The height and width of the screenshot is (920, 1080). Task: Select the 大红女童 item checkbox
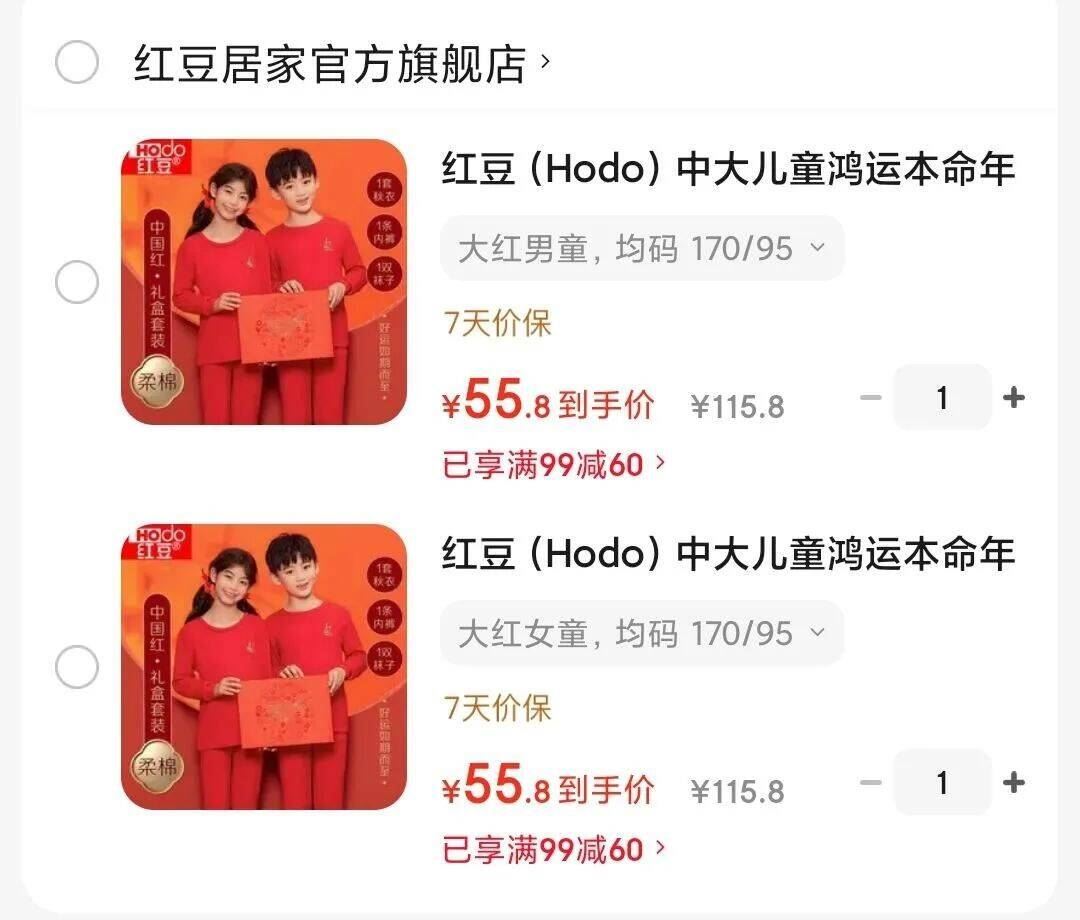pyautogui.click(x=76, y=667)
